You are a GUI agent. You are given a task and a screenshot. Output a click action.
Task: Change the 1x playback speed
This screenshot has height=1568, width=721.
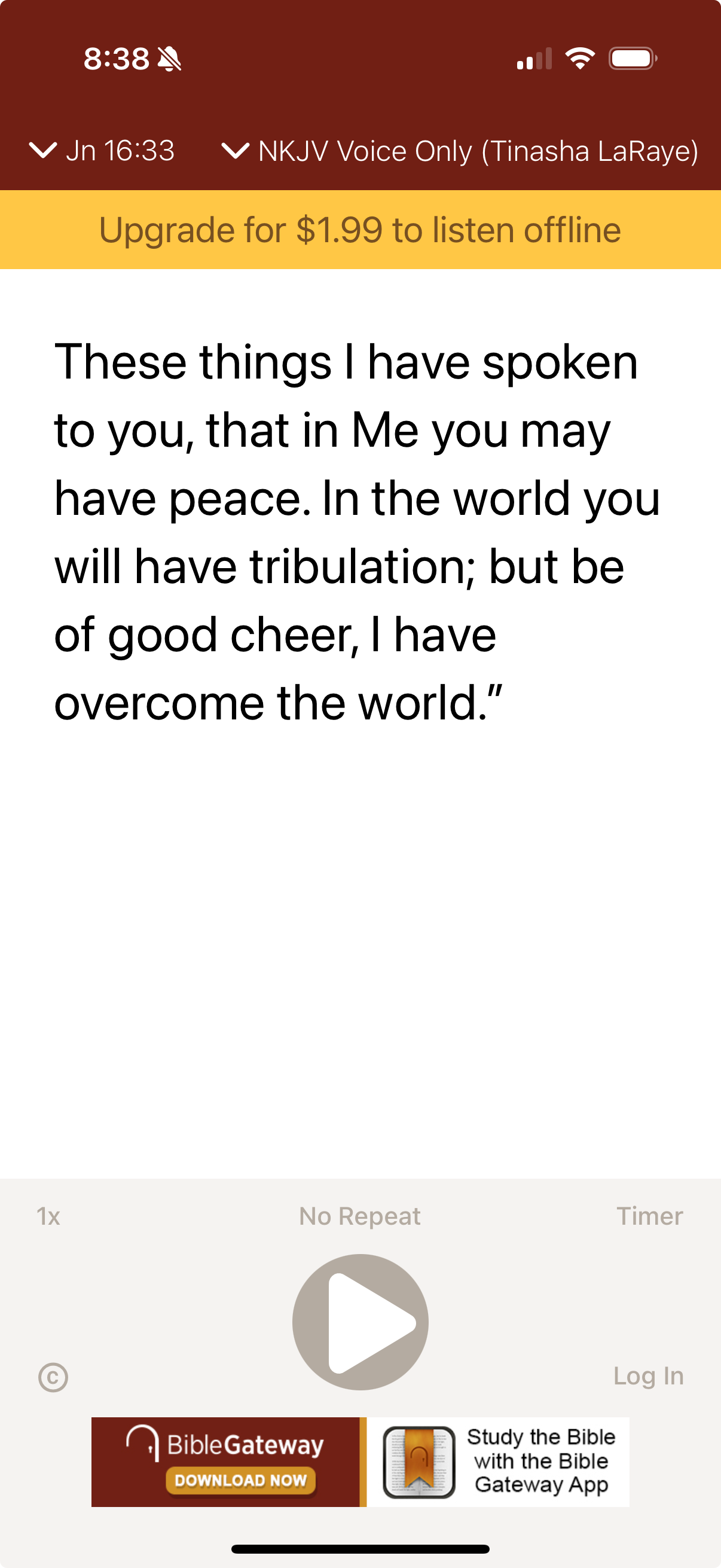[x=48, y=1216]
